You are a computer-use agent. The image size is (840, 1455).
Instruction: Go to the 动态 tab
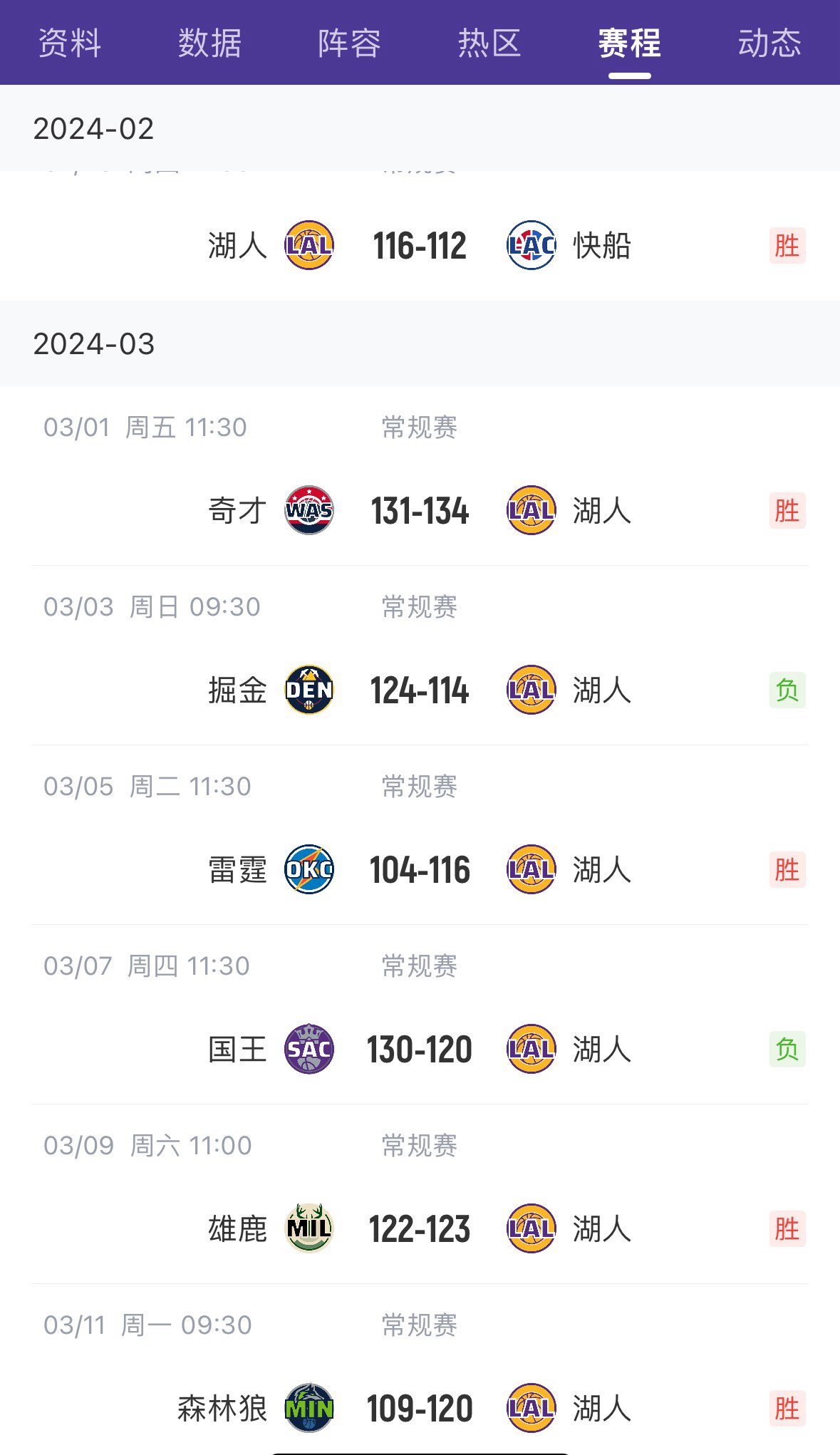click(x=769, y=43)
